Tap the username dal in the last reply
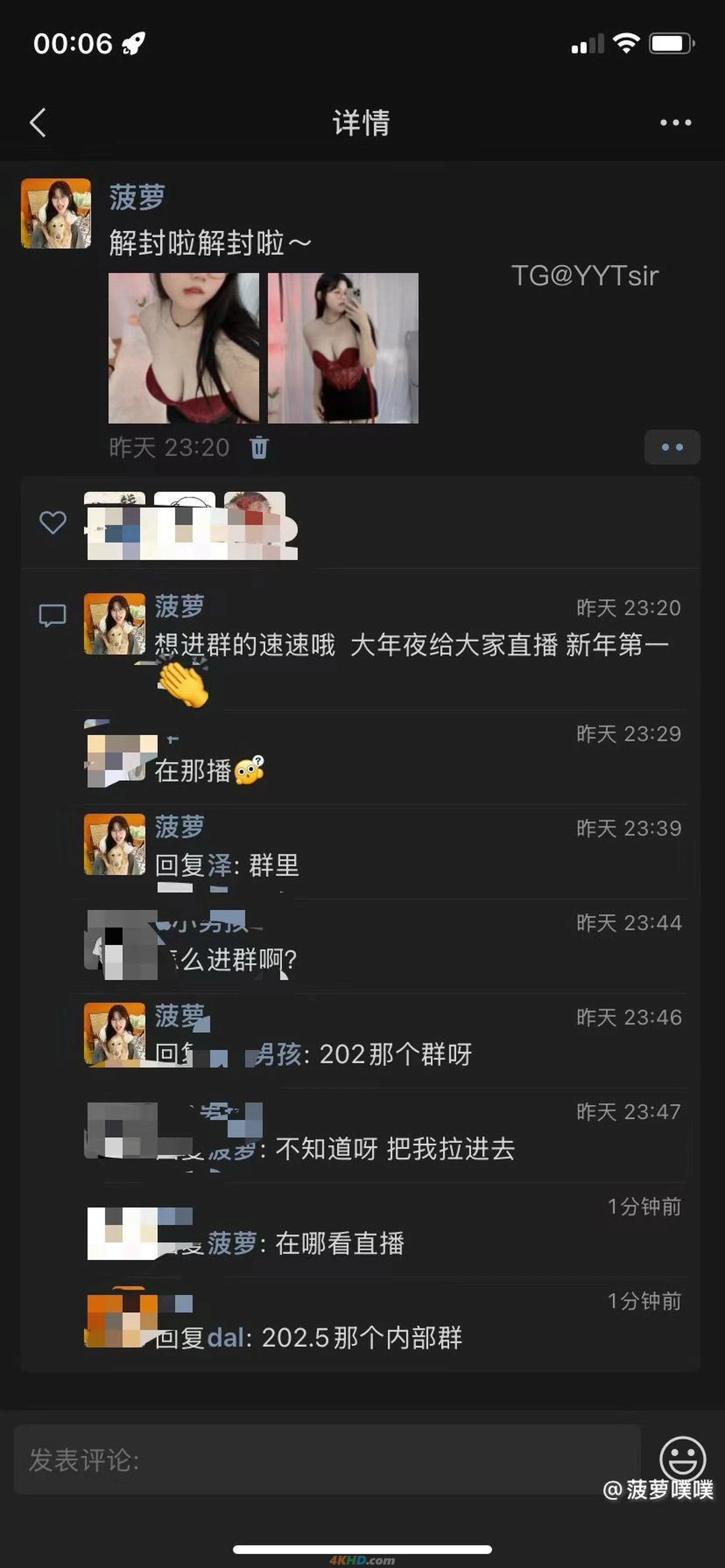The width and height of the screenshot is (725, 1568). click(226, 1338)
